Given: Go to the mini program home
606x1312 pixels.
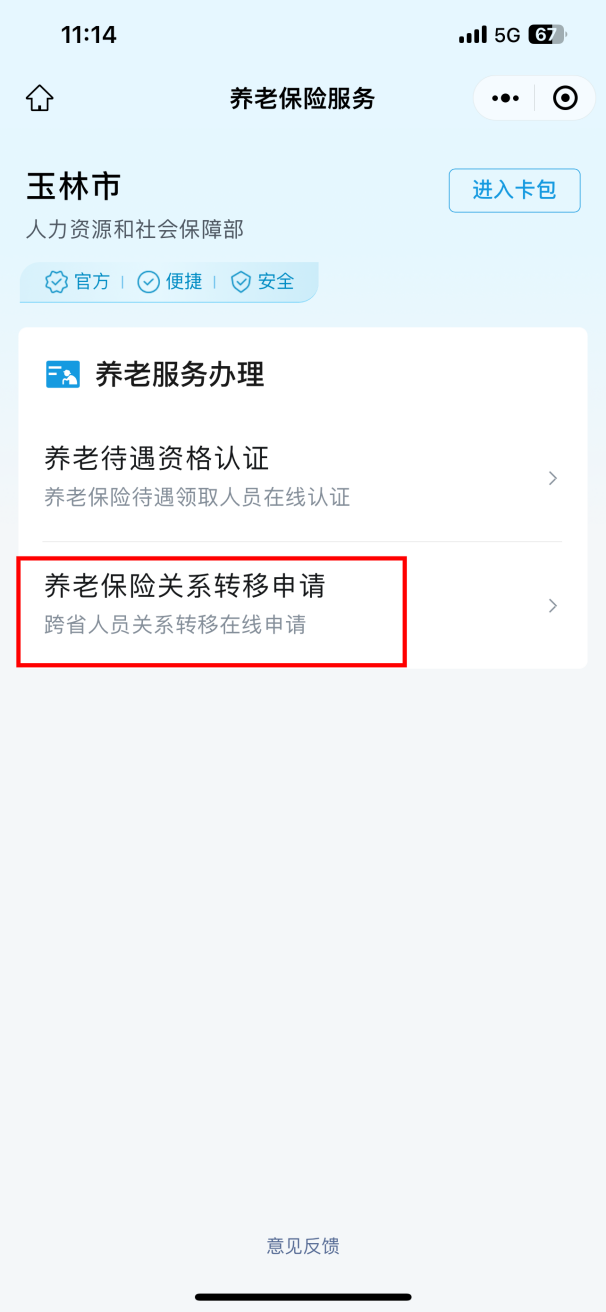Looking at the screenshot, I should pyautogui.click(x=40, y=98).
